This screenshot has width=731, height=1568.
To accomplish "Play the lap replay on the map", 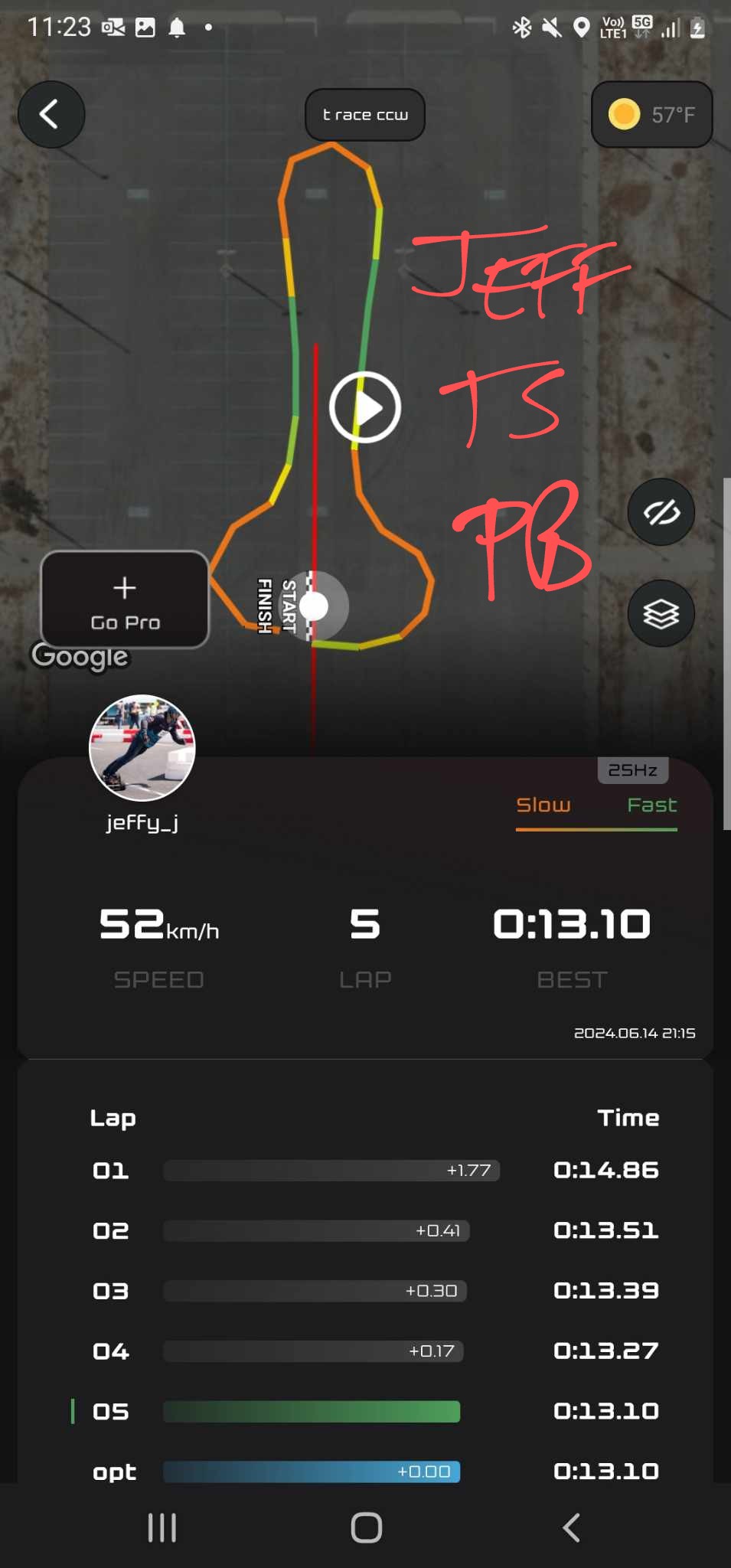I will 365,407.
